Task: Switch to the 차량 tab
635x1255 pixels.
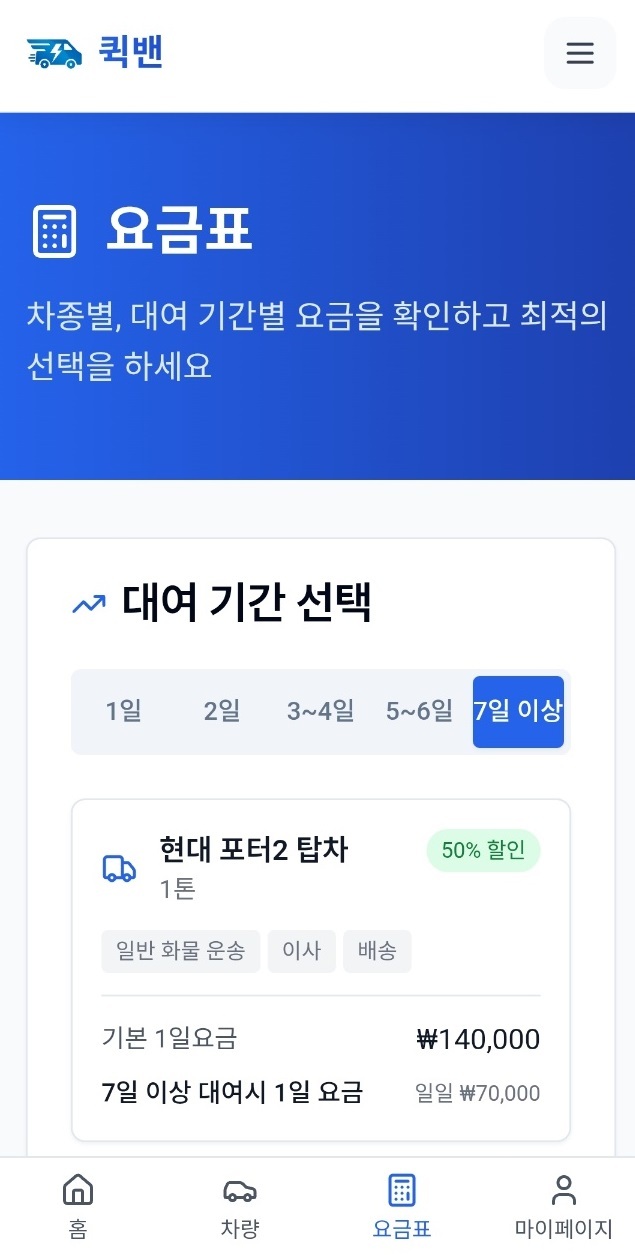Action: (x=239, y=1205)
